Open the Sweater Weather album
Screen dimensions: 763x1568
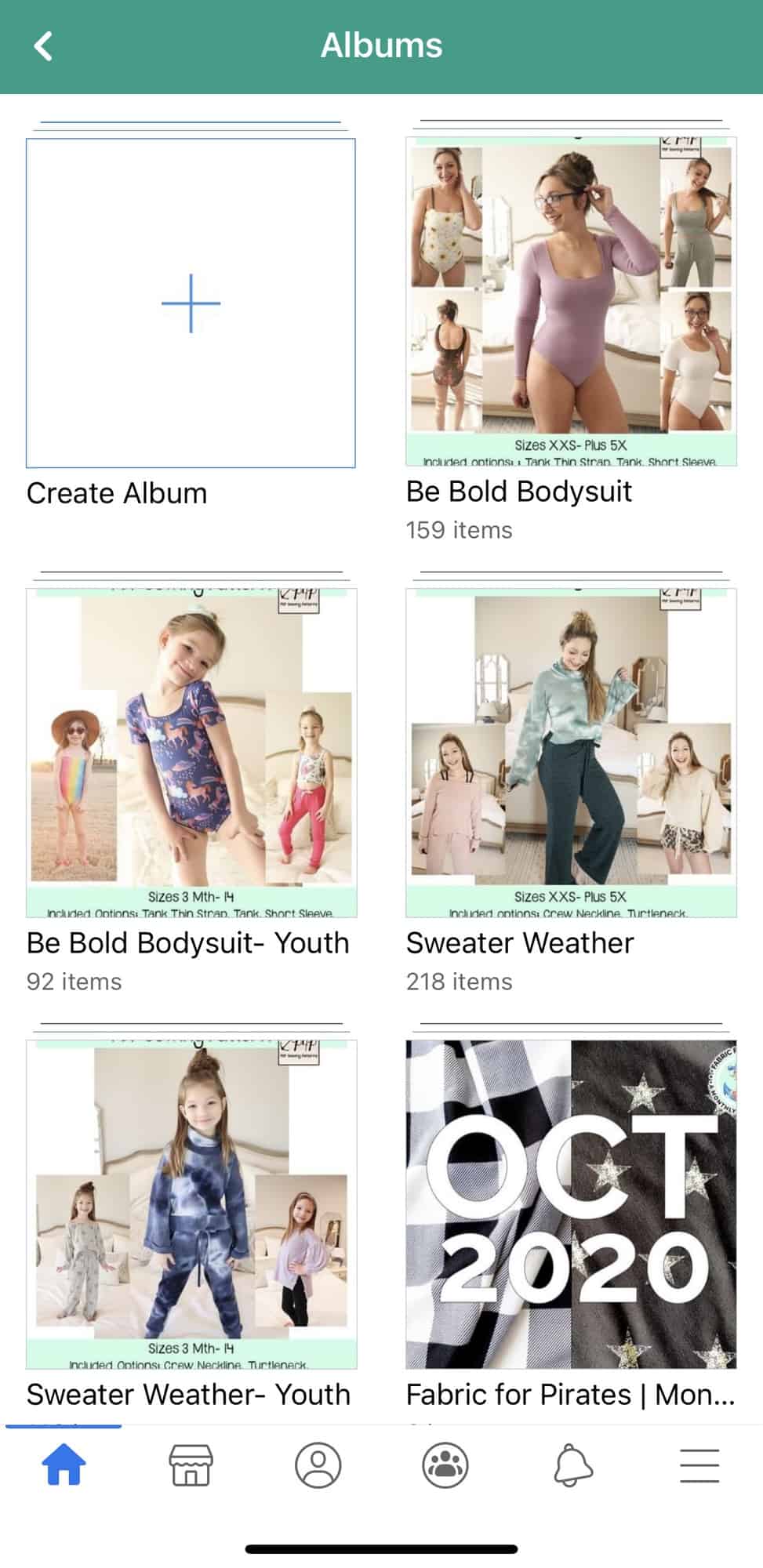pos(571,753)
